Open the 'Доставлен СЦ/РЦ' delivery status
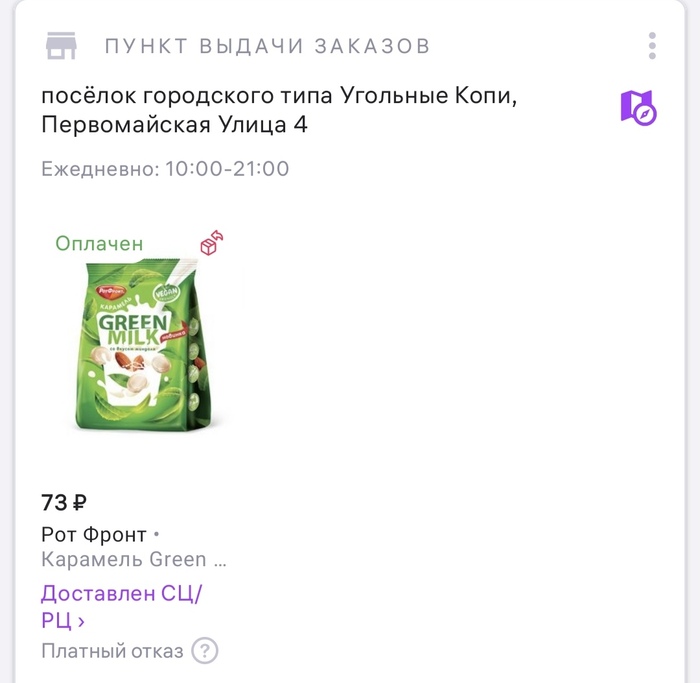 coord(120,606)
